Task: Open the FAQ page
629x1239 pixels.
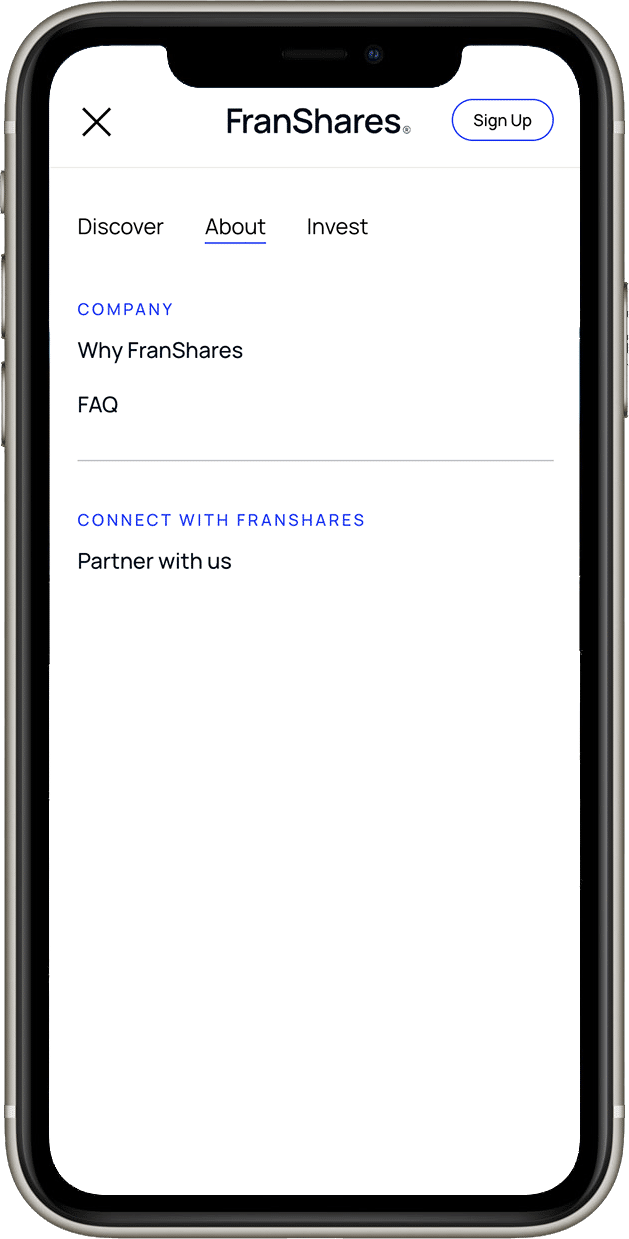Action: 98,405
